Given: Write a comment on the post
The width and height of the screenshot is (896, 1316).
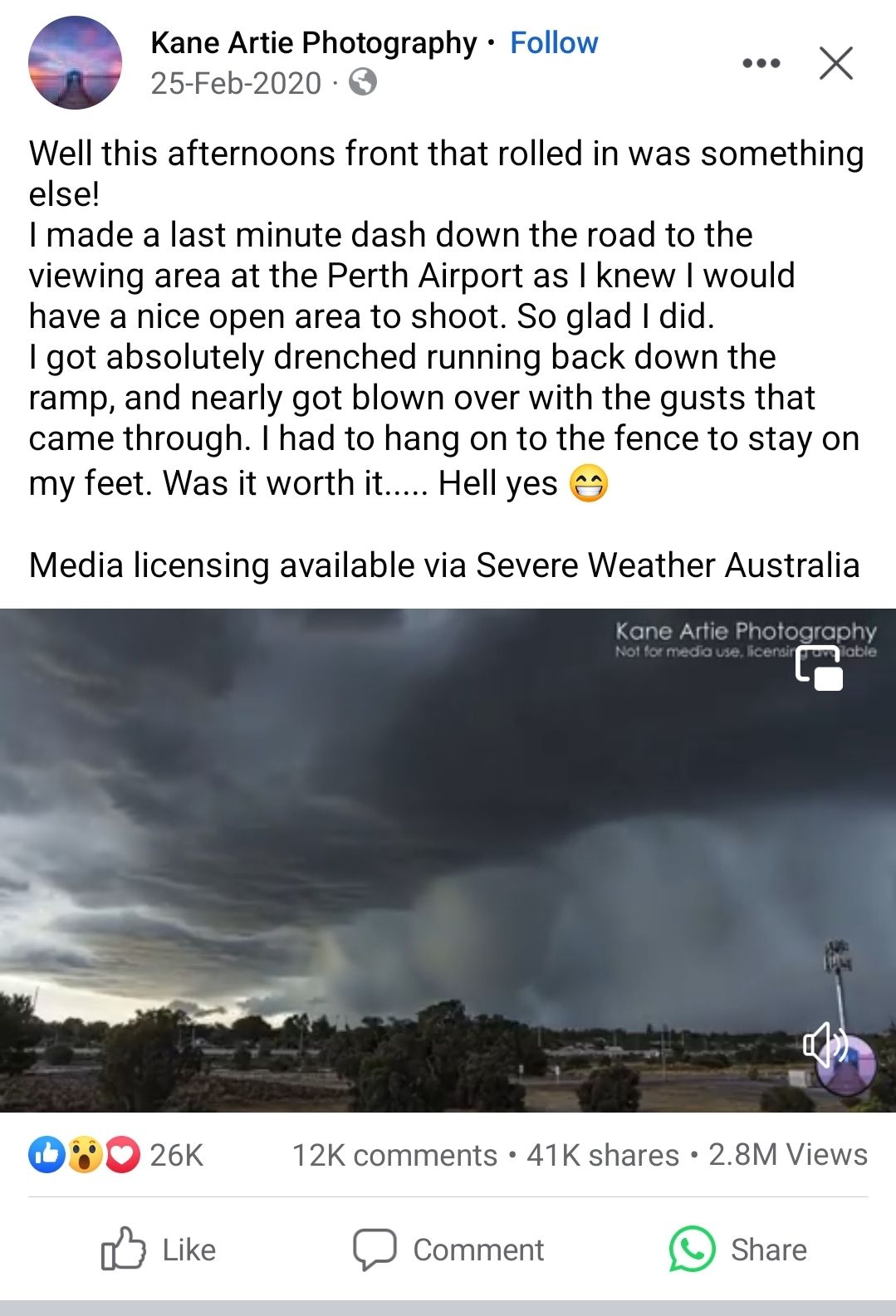Looking at the screenshot, I should [448, 1250].
